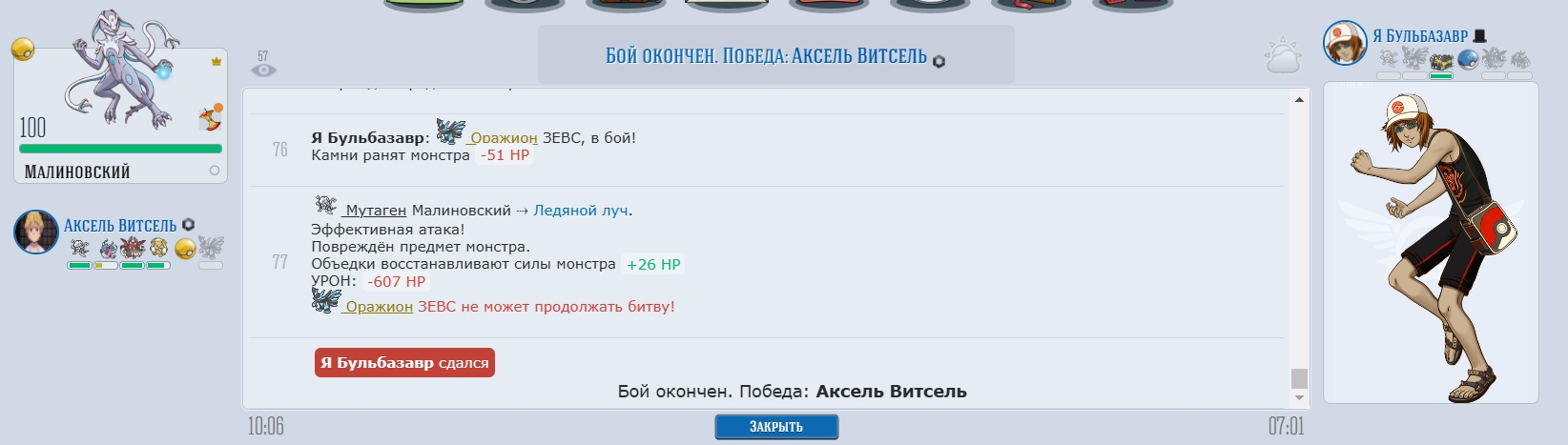Open the underlined Оражион link in turn 76

click(504, 138)
